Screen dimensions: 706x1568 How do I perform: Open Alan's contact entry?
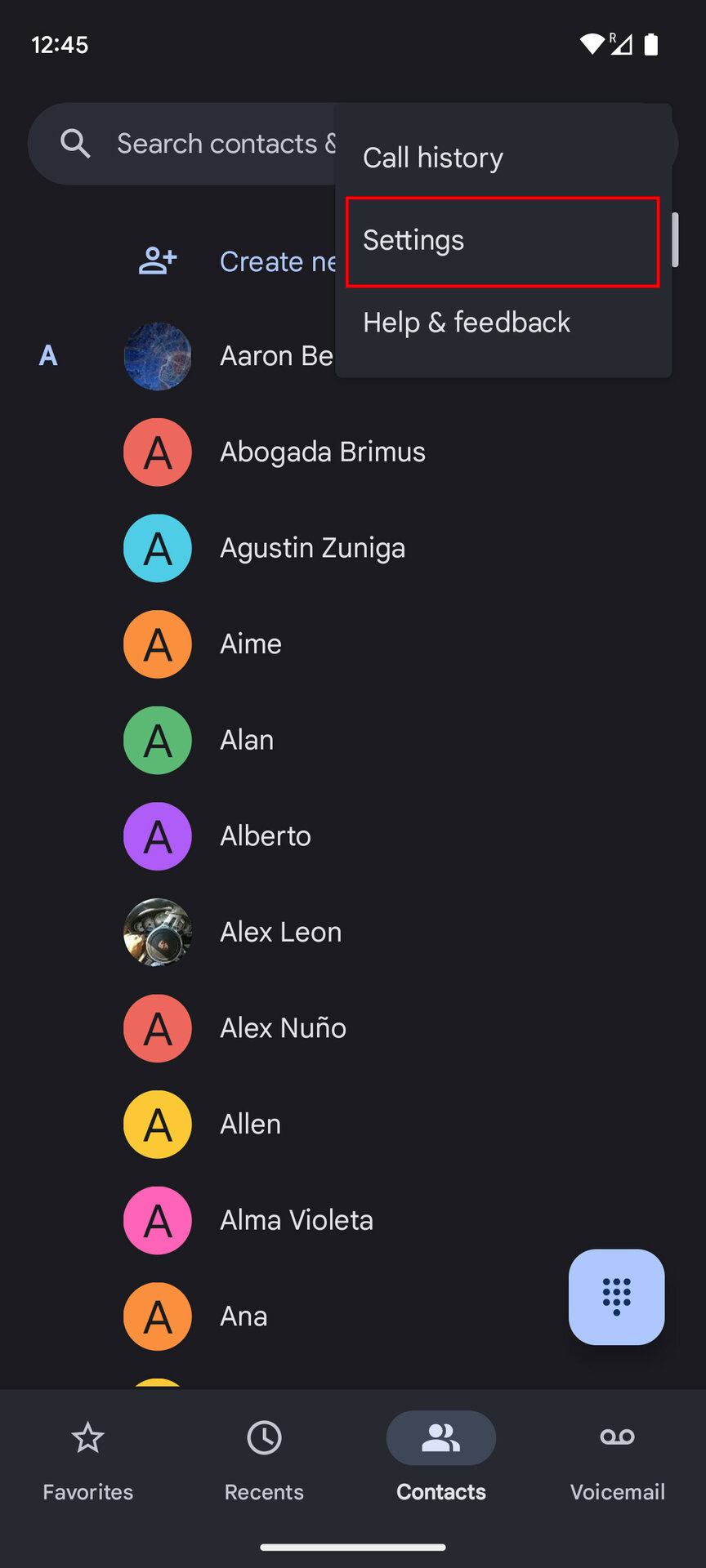coord(246,740)
